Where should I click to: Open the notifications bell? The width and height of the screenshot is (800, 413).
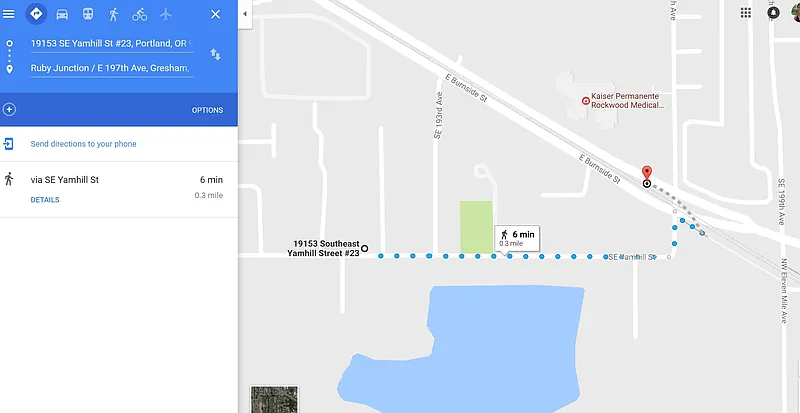point(773,13)
